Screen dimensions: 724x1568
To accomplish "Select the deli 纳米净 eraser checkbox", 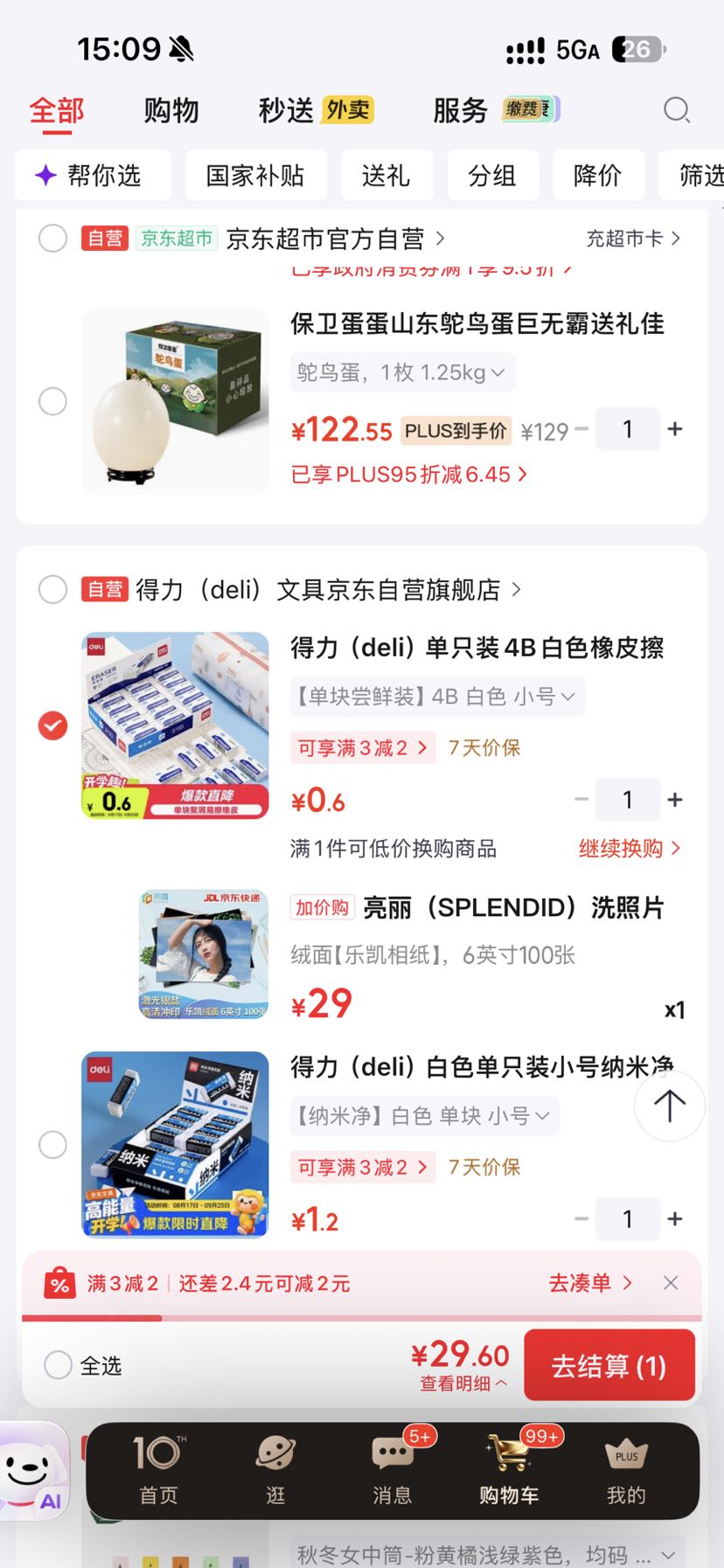I will point(52,1144).
